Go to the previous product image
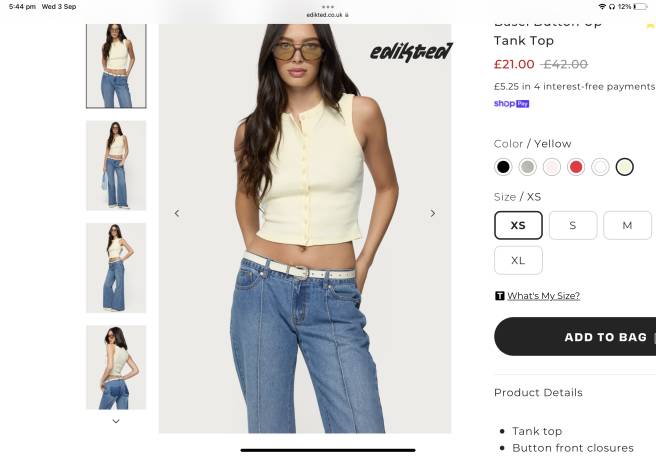656x456 pixels. click(x=177, y=213)
